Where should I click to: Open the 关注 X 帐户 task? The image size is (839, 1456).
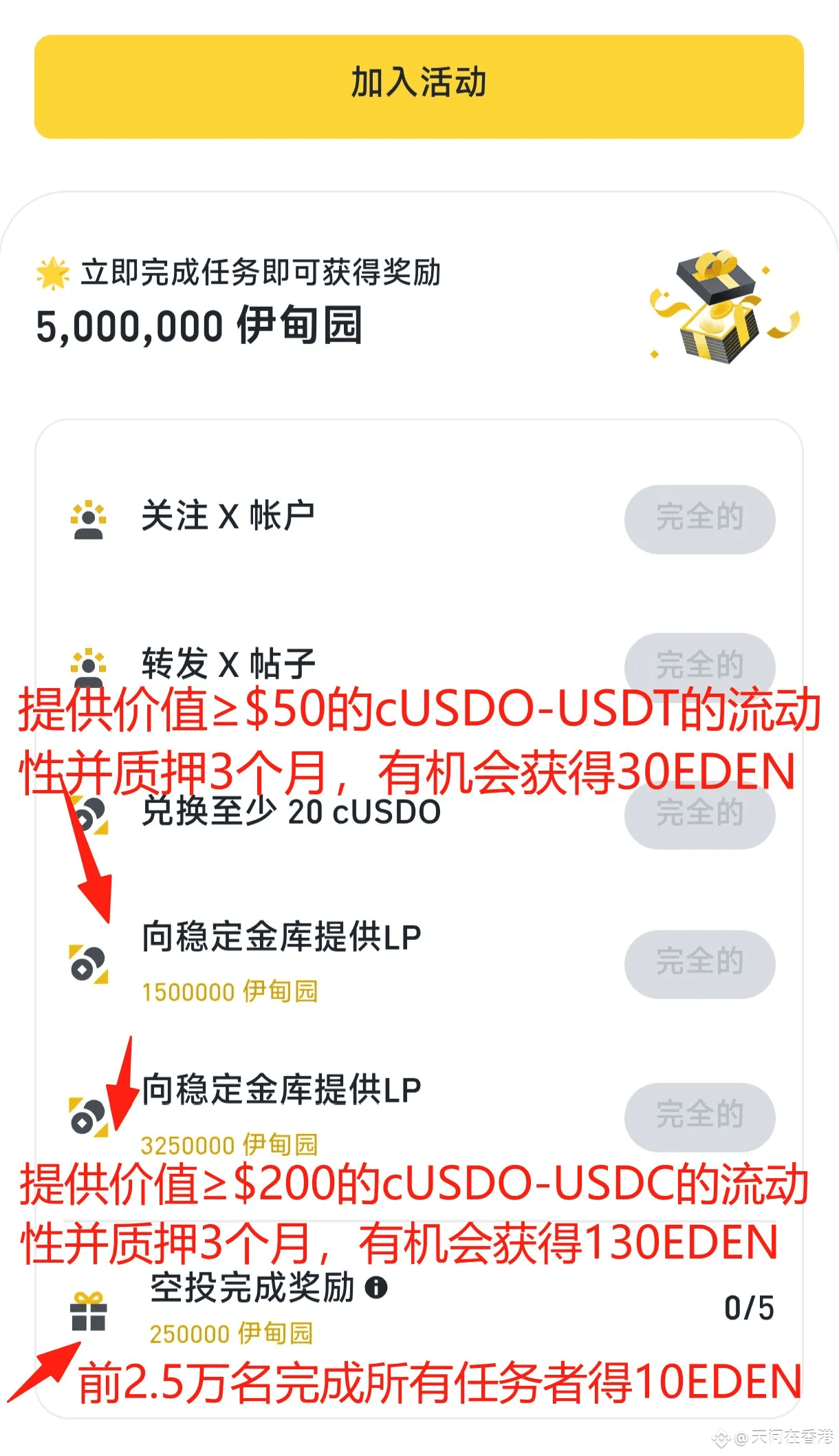228,516
